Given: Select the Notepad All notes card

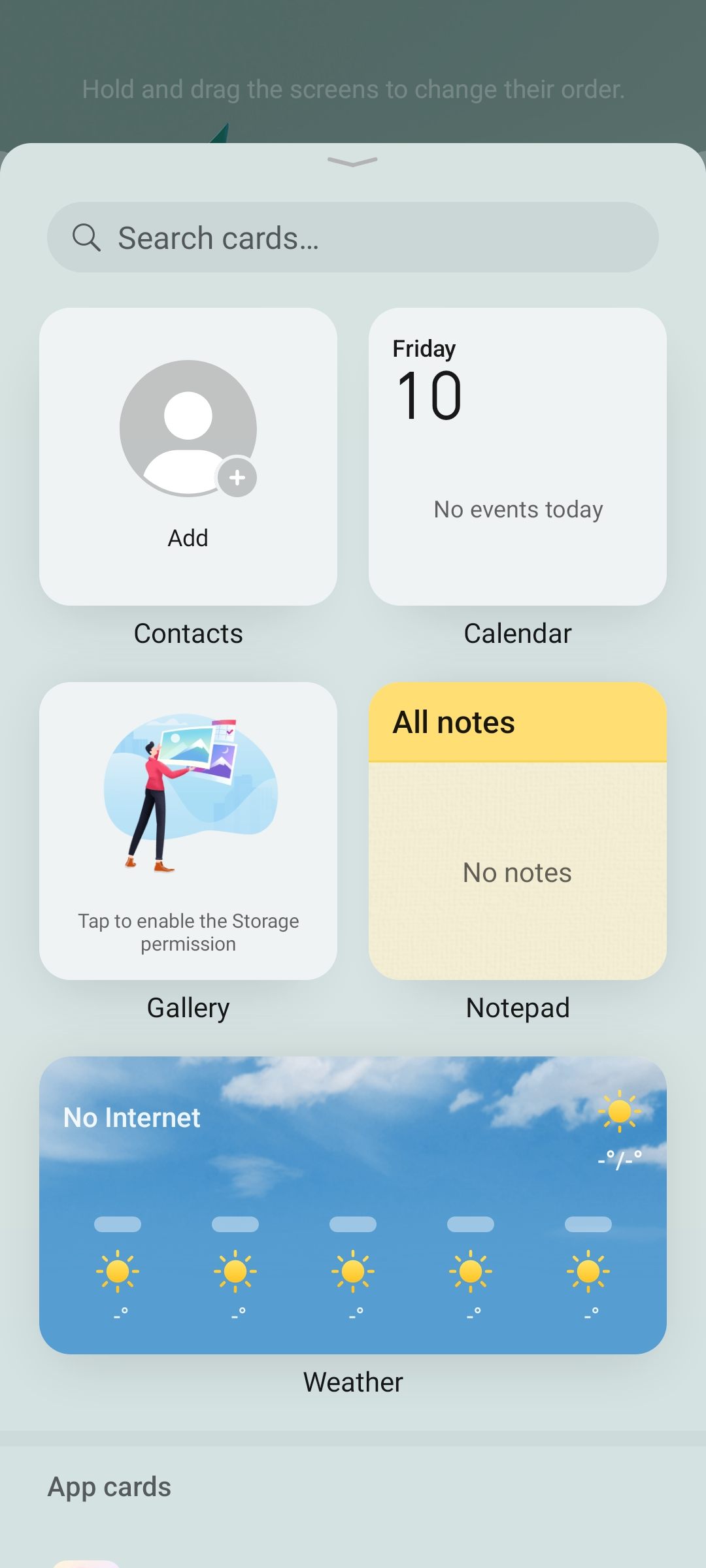Looking at the screenshot, I should [x=518, y=831].
